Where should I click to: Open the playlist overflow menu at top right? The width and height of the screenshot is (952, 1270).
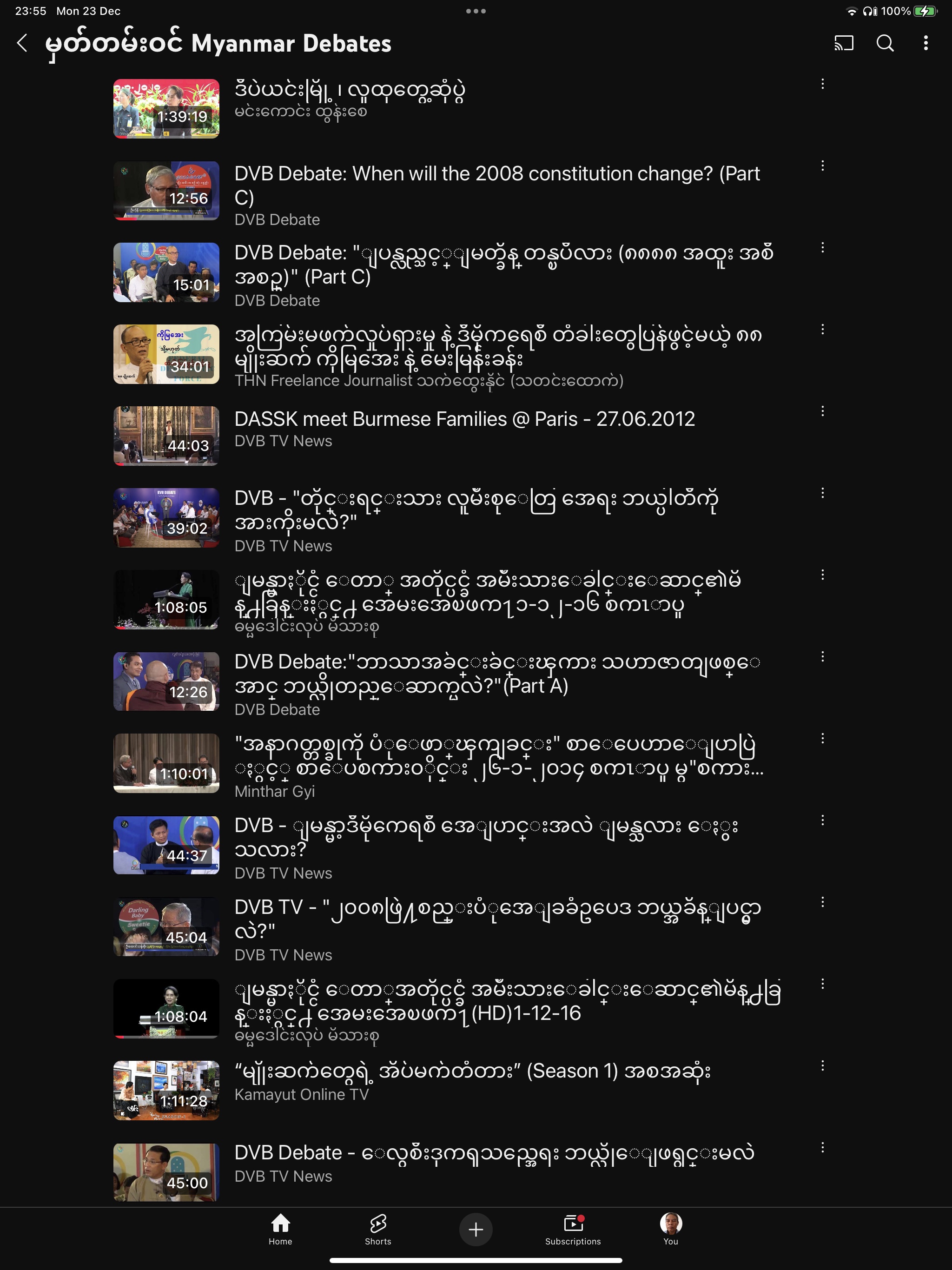coord(926,43)
